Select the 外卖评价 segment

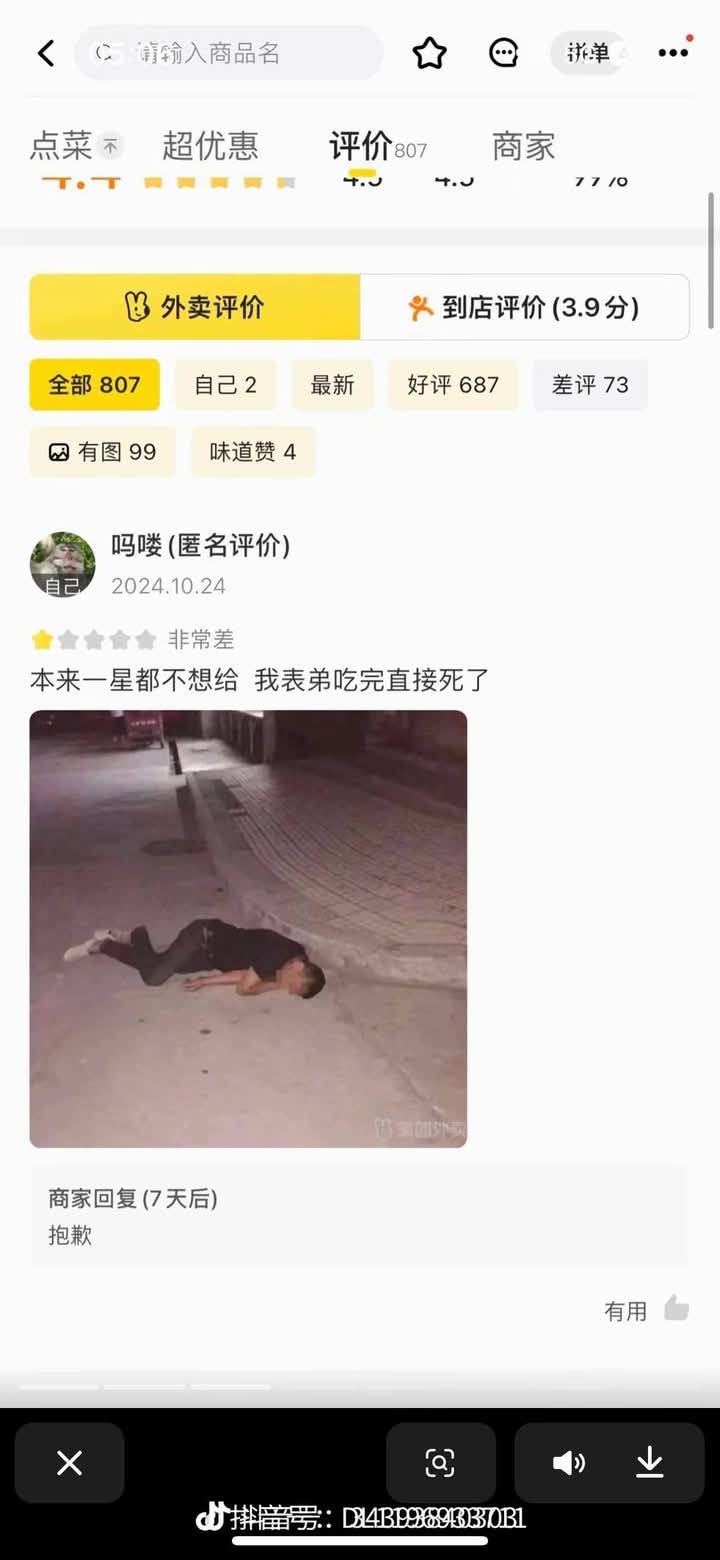(195, 307)
